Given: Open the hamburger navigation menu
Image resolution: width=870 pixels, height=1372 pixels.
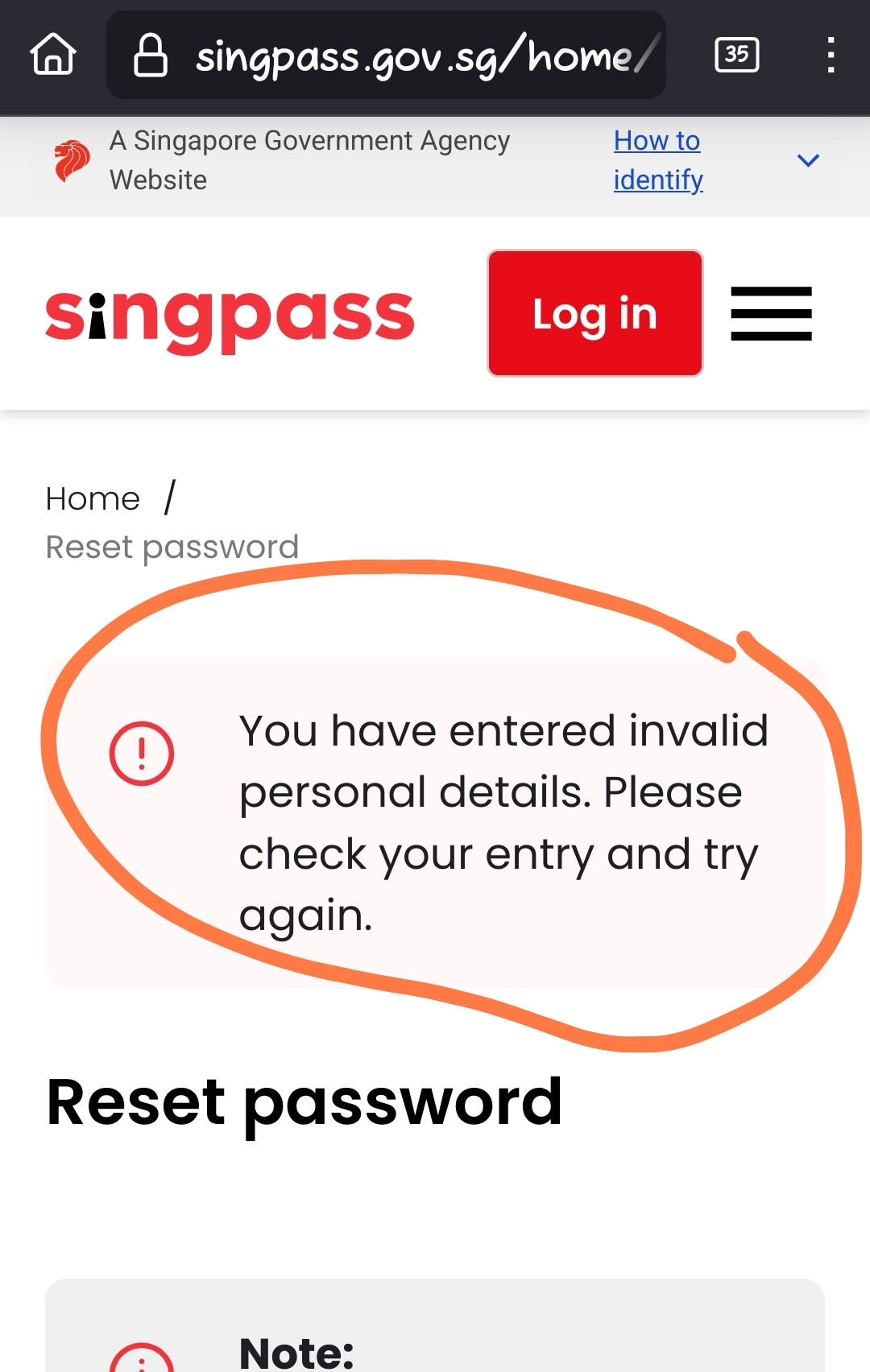Looking at the screenshot, I should [771, 313].
